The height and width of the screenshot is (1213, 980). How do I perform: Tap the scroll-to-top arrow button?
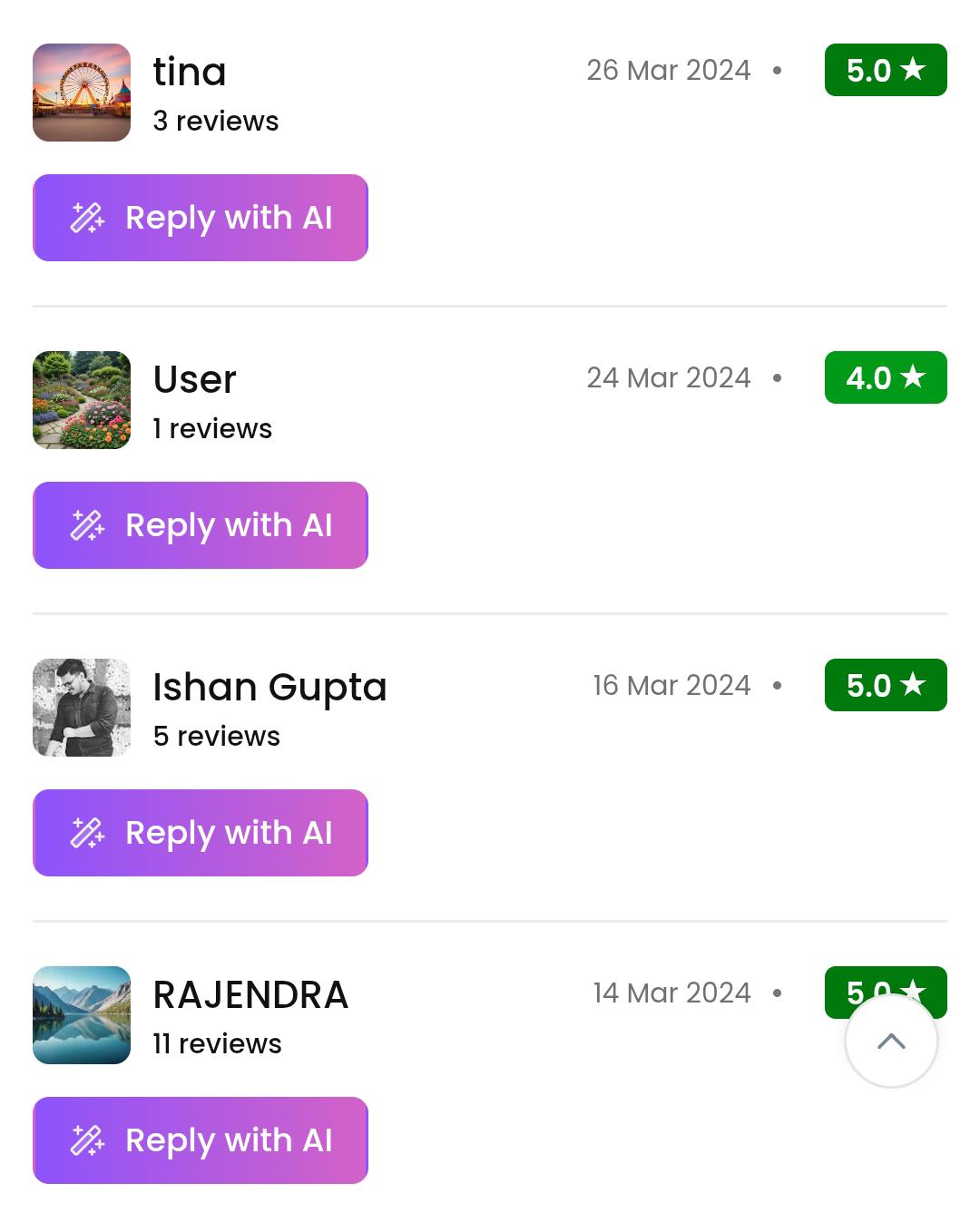pyautogui.click(x=891, y=1041)
